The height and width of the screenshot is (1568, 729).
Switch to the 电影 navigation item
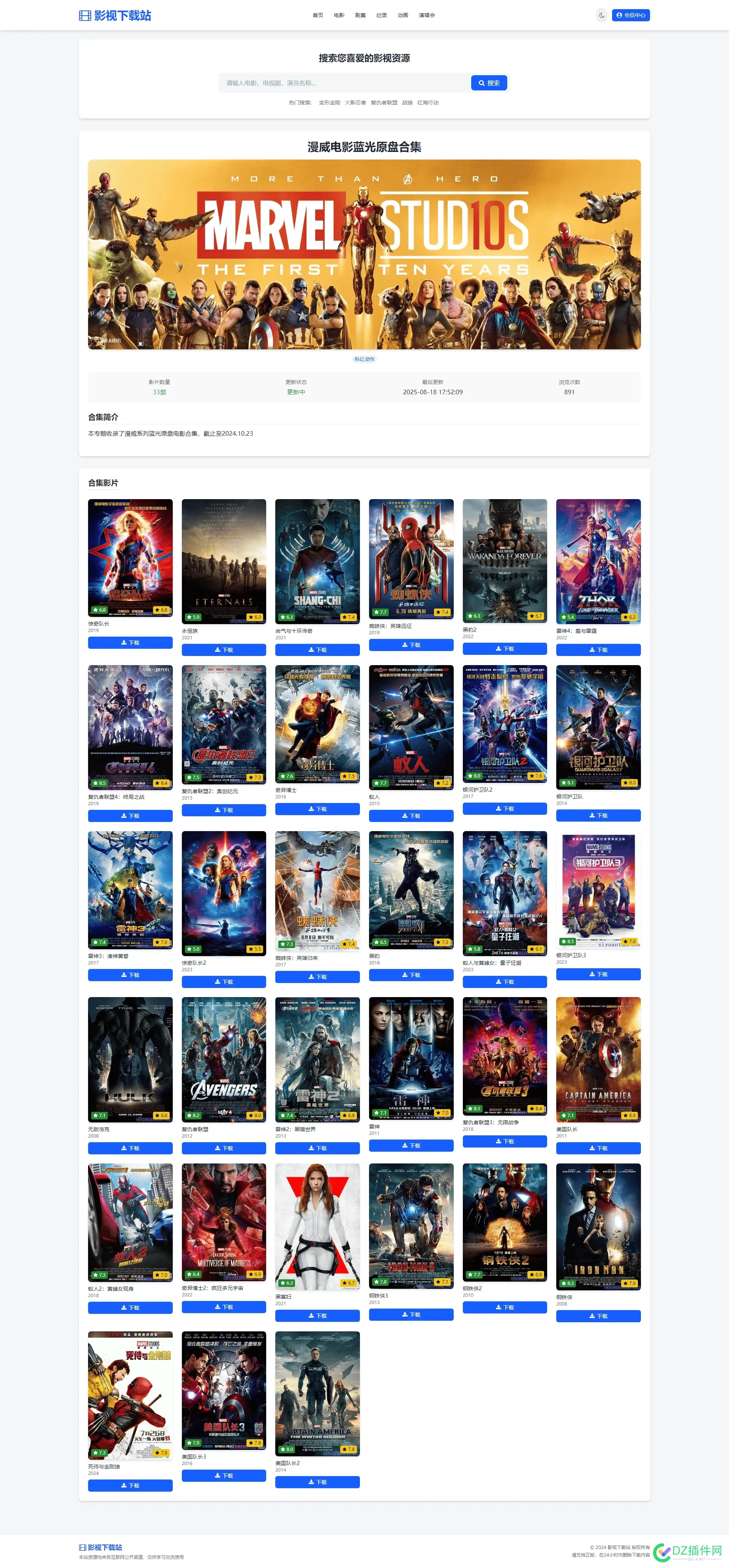point(339,15)
